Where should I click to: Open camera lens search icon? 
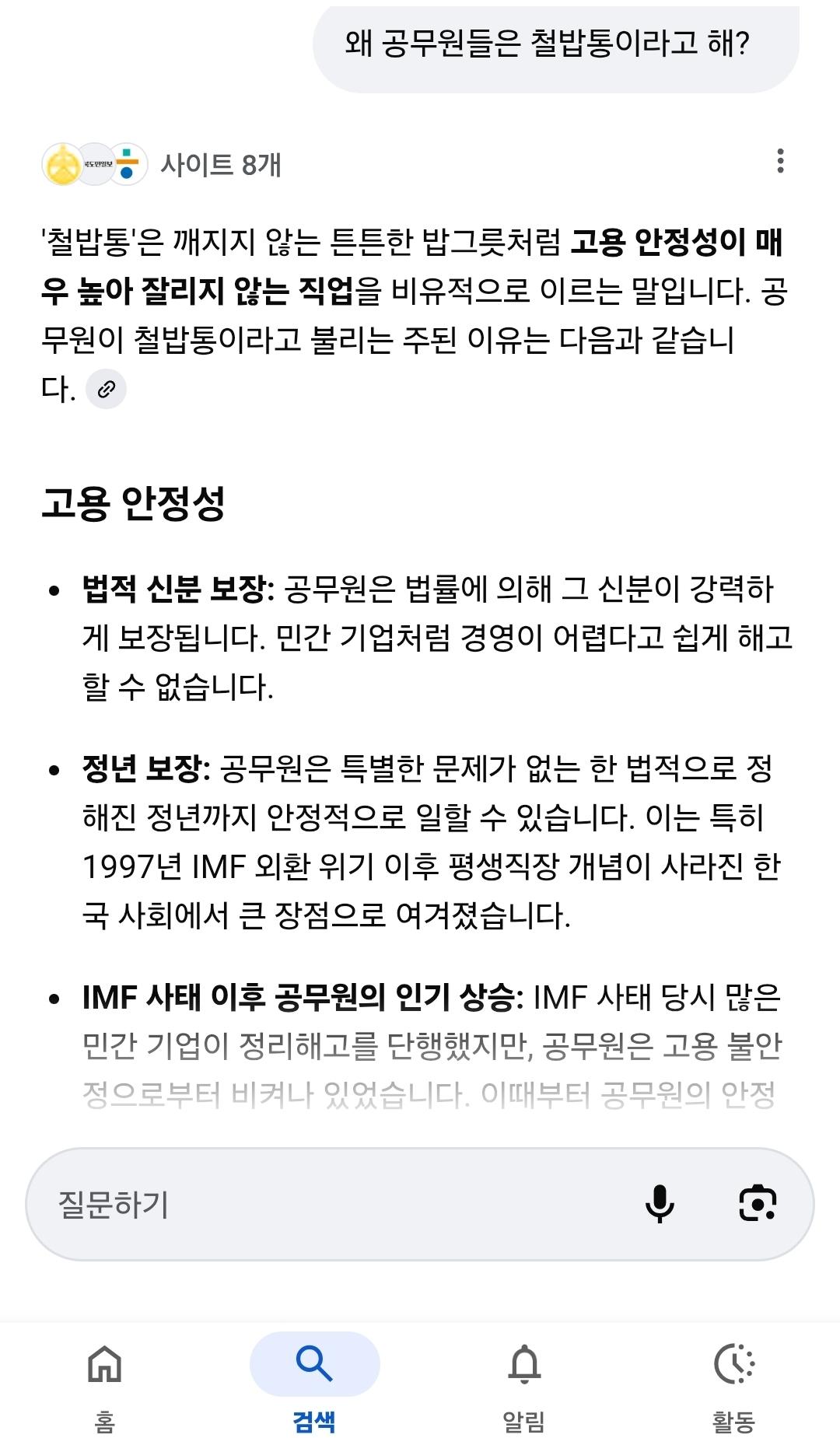click(x=757, y=1204)
